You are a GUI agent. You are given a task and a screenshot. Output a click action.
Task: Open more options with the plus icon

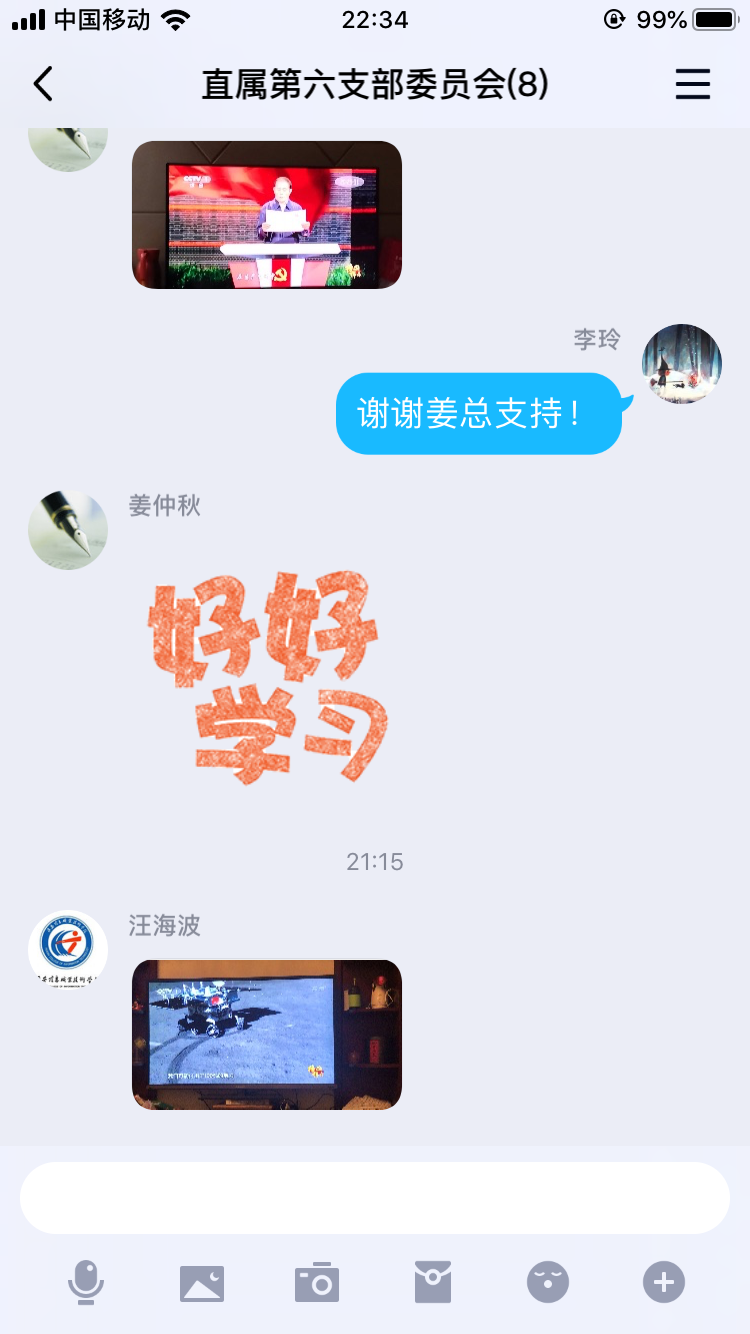click(664, 1282)
